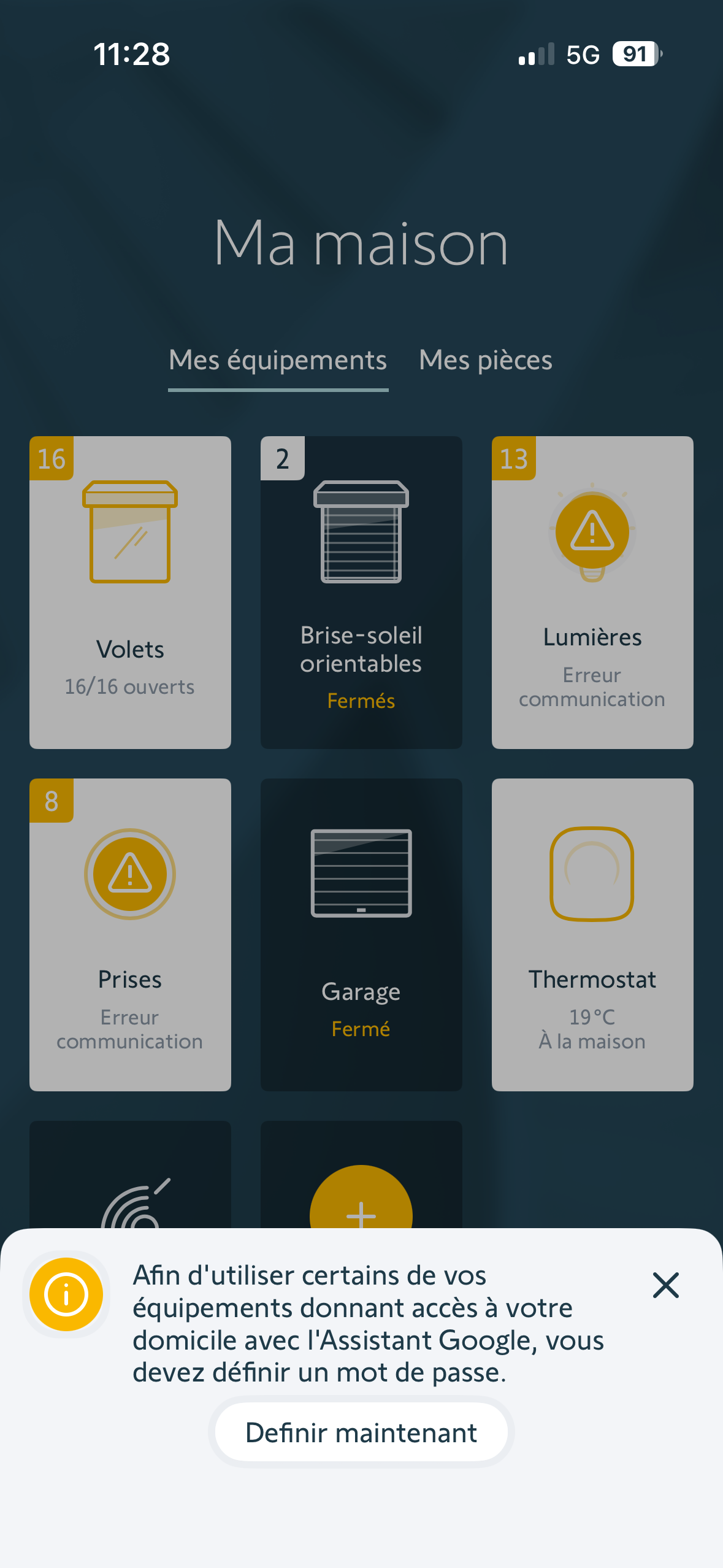Open the Prises card
Viewport: 723px width, 1568px height.
(x=130, y=934)
